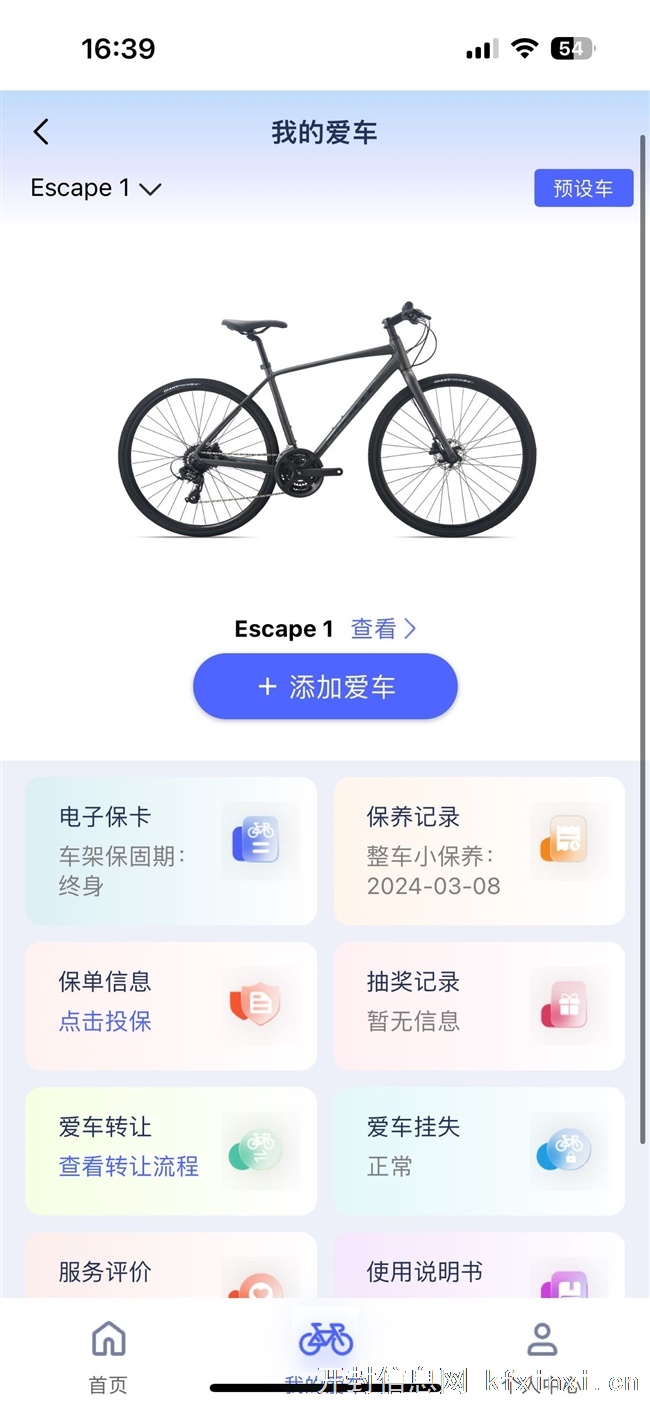The height and width of the screenshot is (1405, 650).
Task: Tap the 添加爱车 button
Action: pos(325,687)
